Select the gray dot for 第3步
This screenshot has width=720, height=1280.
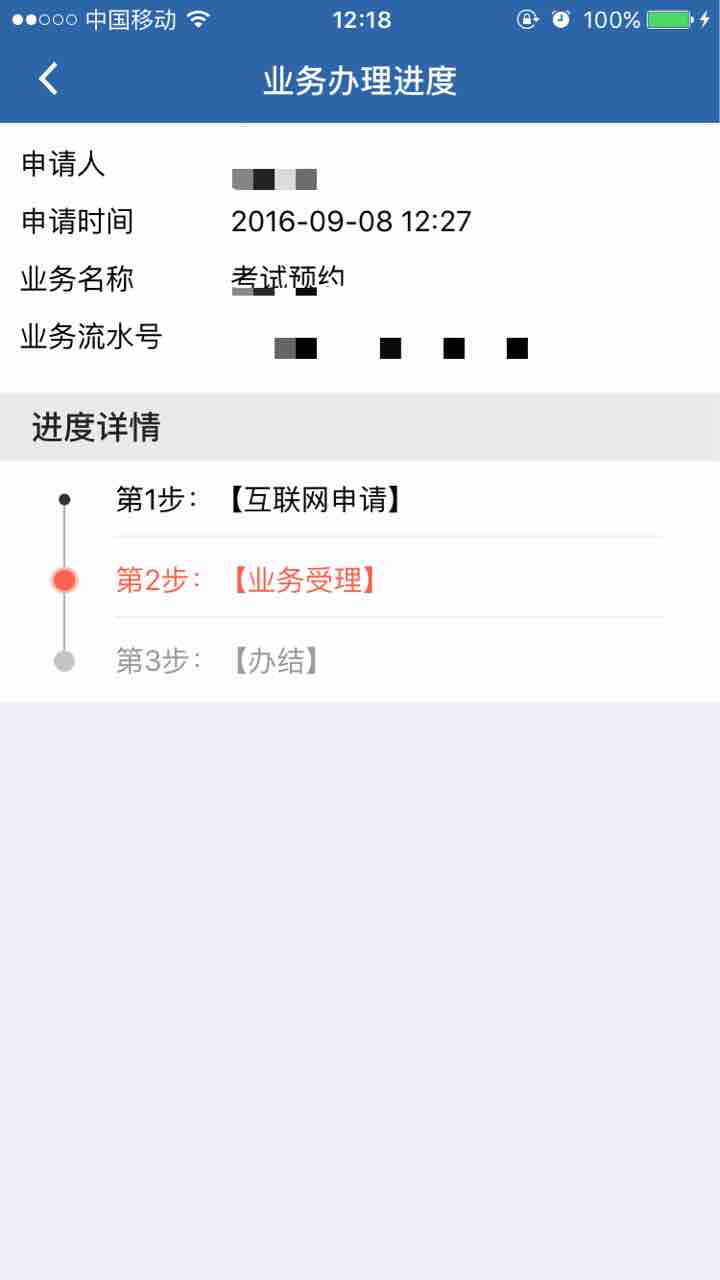(x=64, y=661)
